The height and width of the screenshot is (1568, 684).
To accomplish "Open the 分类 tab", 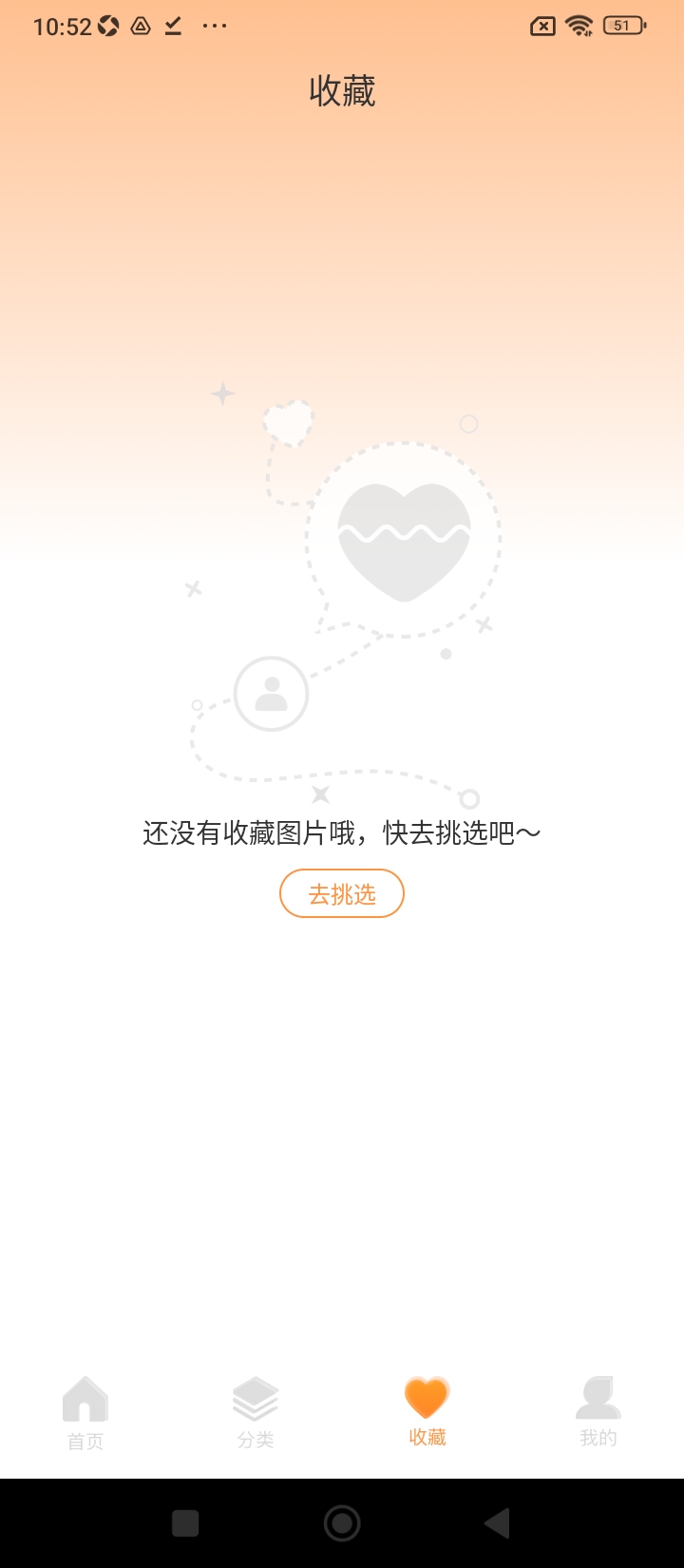I will pyautogui.click(x=256, y=1413).
